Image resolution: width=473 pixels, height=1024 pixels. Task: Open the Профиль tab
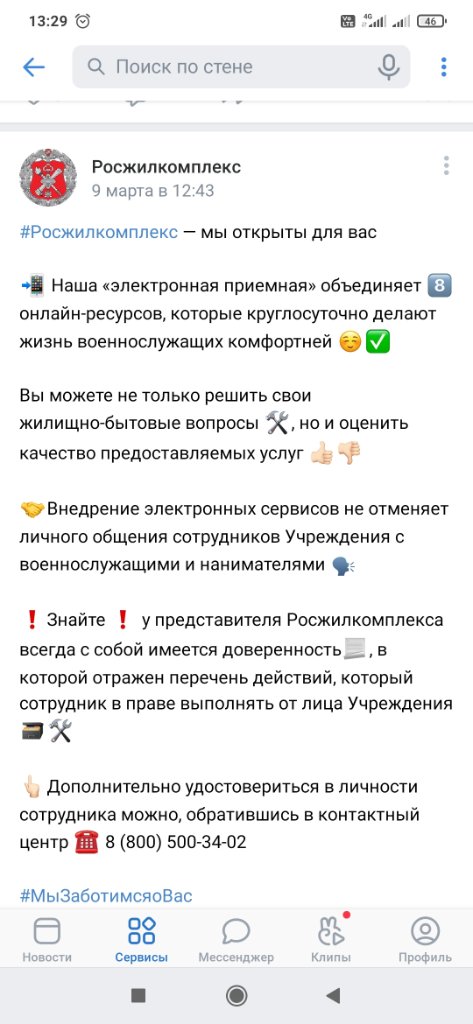(425, 940)
